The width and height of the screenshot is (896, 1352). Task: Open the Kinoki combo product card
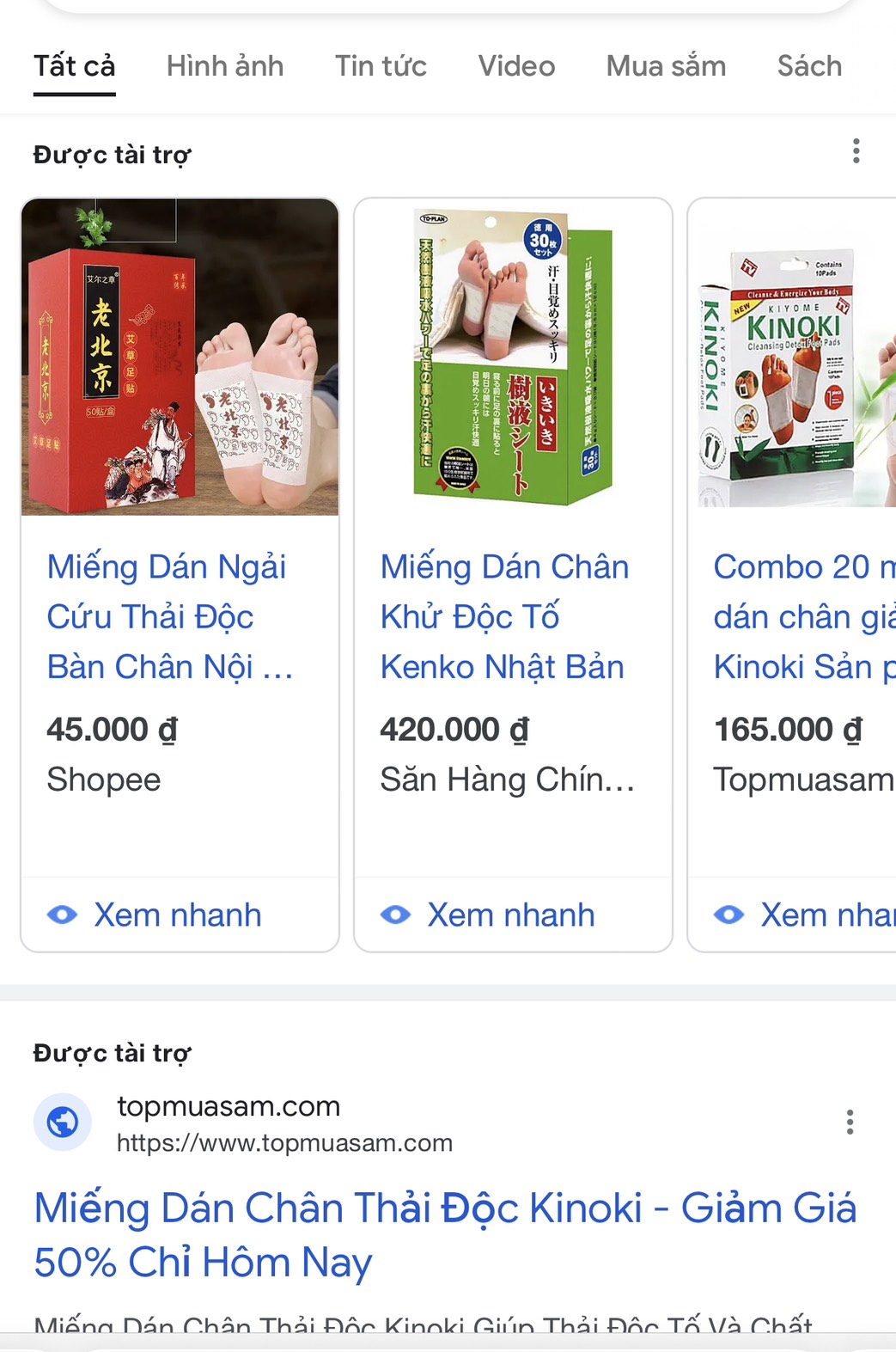point(802,616)
